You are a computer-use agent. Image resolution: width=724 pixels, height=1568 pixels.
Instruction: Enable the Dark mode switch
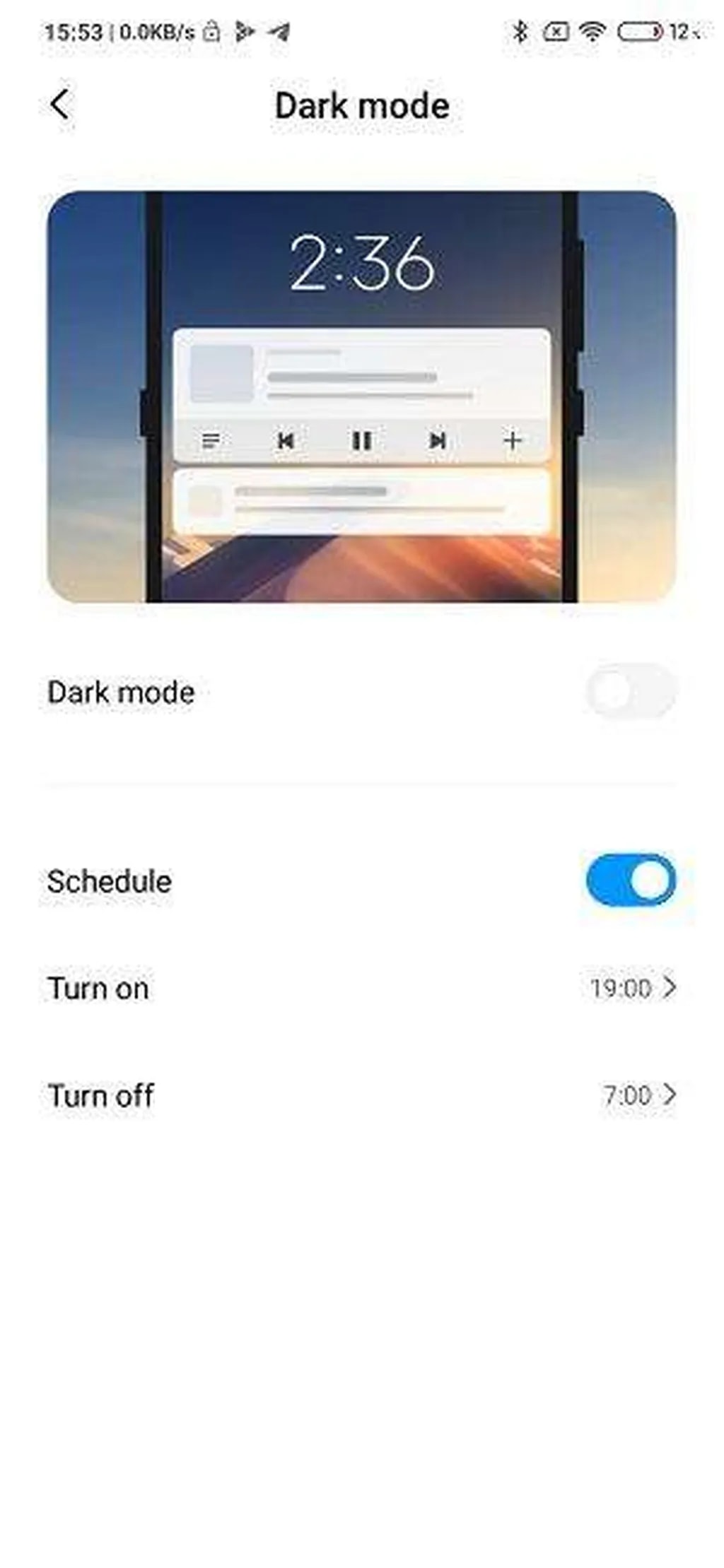(x=630, y=691)
